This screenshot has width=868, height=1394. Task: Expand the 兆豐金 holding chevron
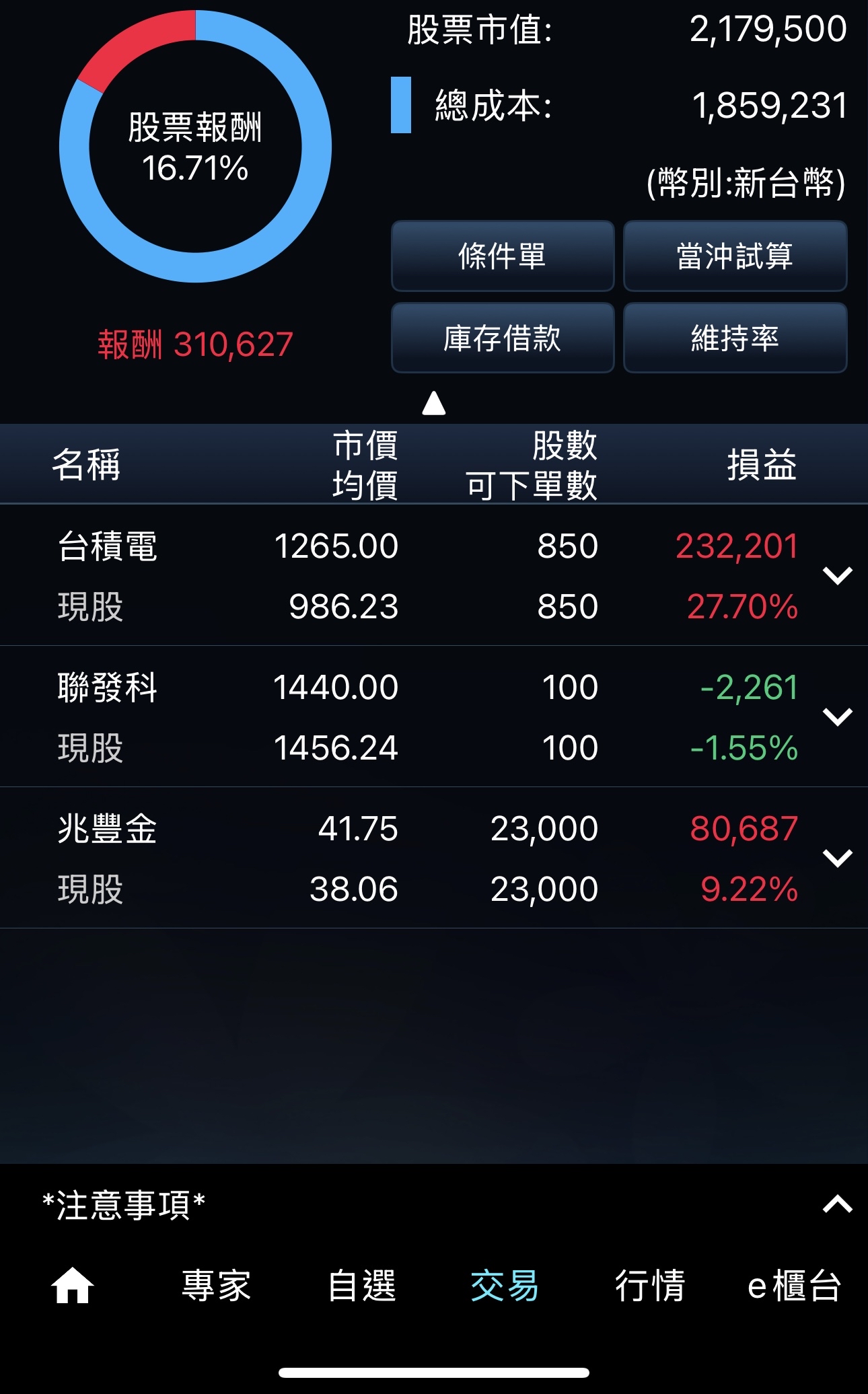tap(838, 858)
